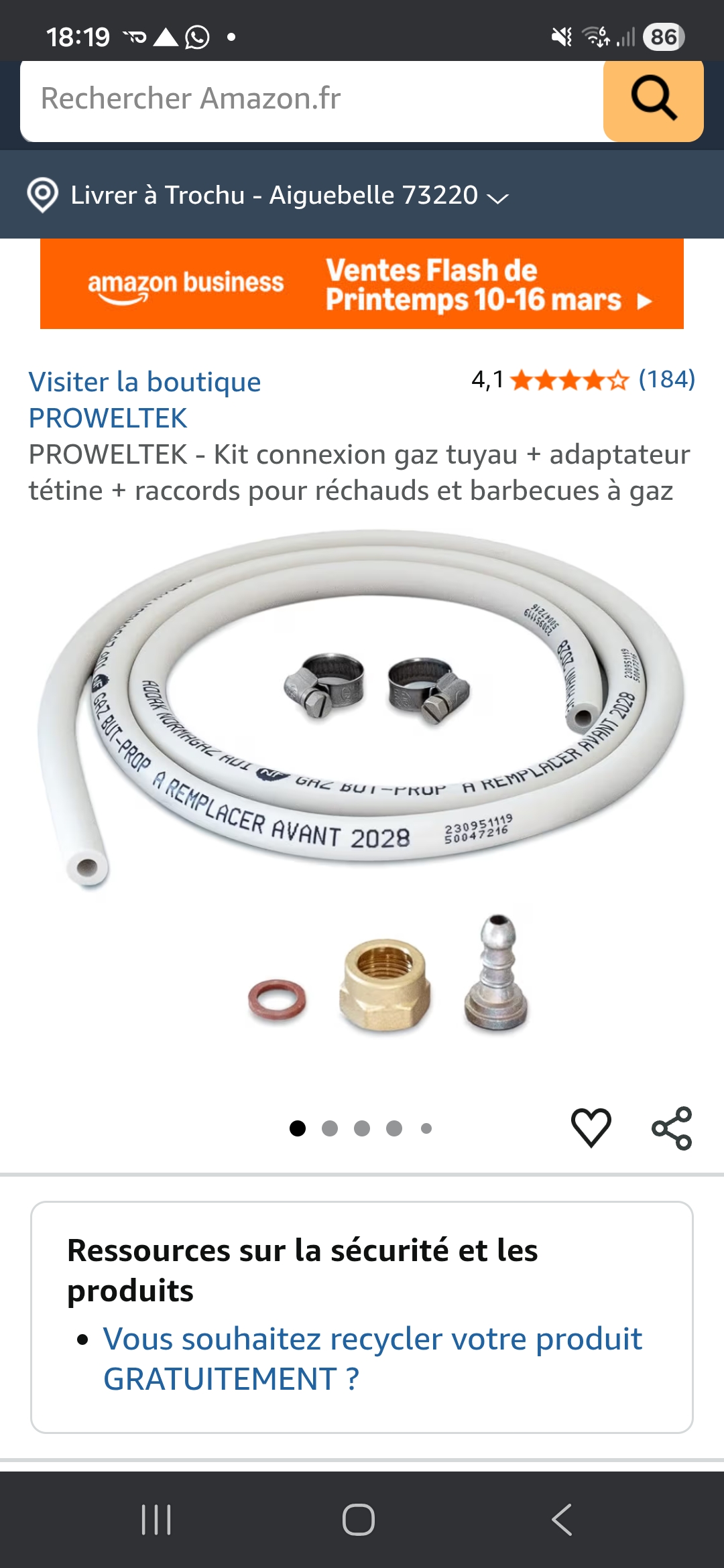Visit the PROWELTEK boutique link
This screenshot has height=1568, width=724.
[144, 399]
